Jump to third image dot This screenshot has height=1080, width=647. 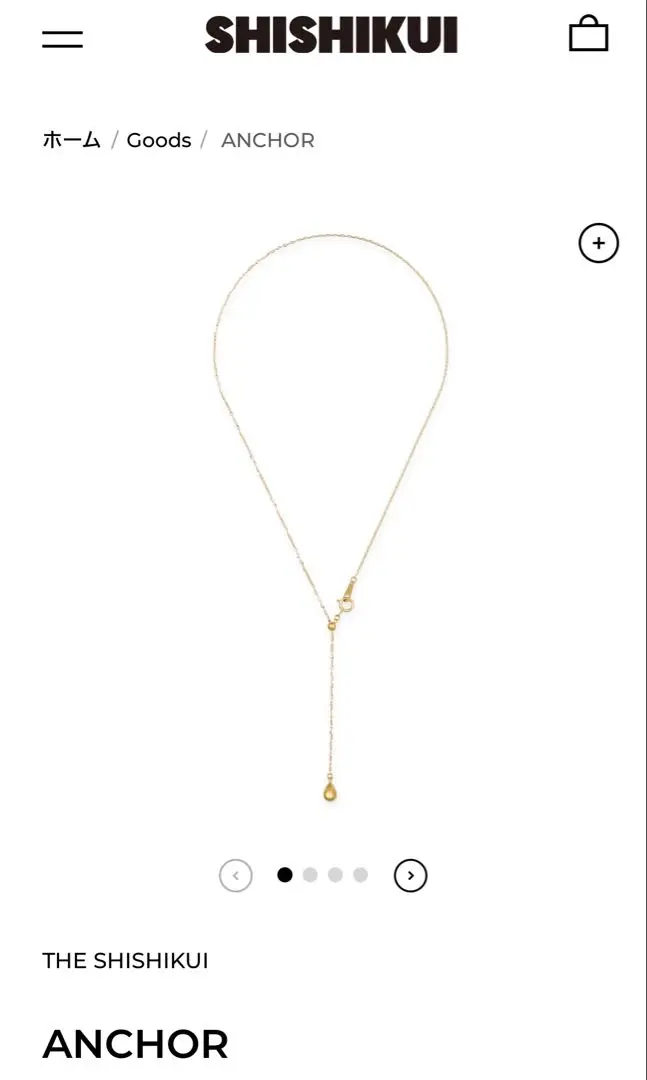click(335, 875)
